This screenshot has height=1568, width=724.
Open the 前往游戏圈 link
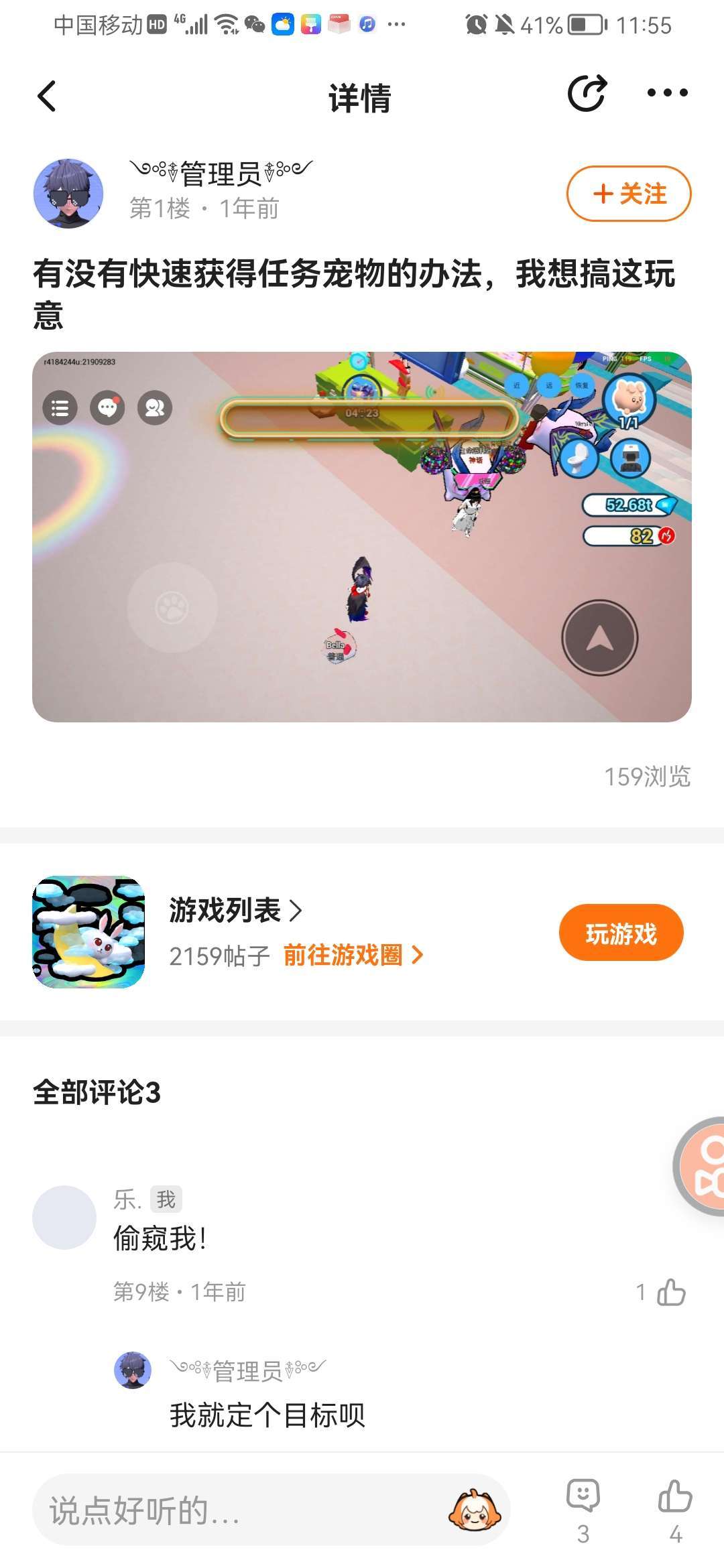click(x=353, y=955)
